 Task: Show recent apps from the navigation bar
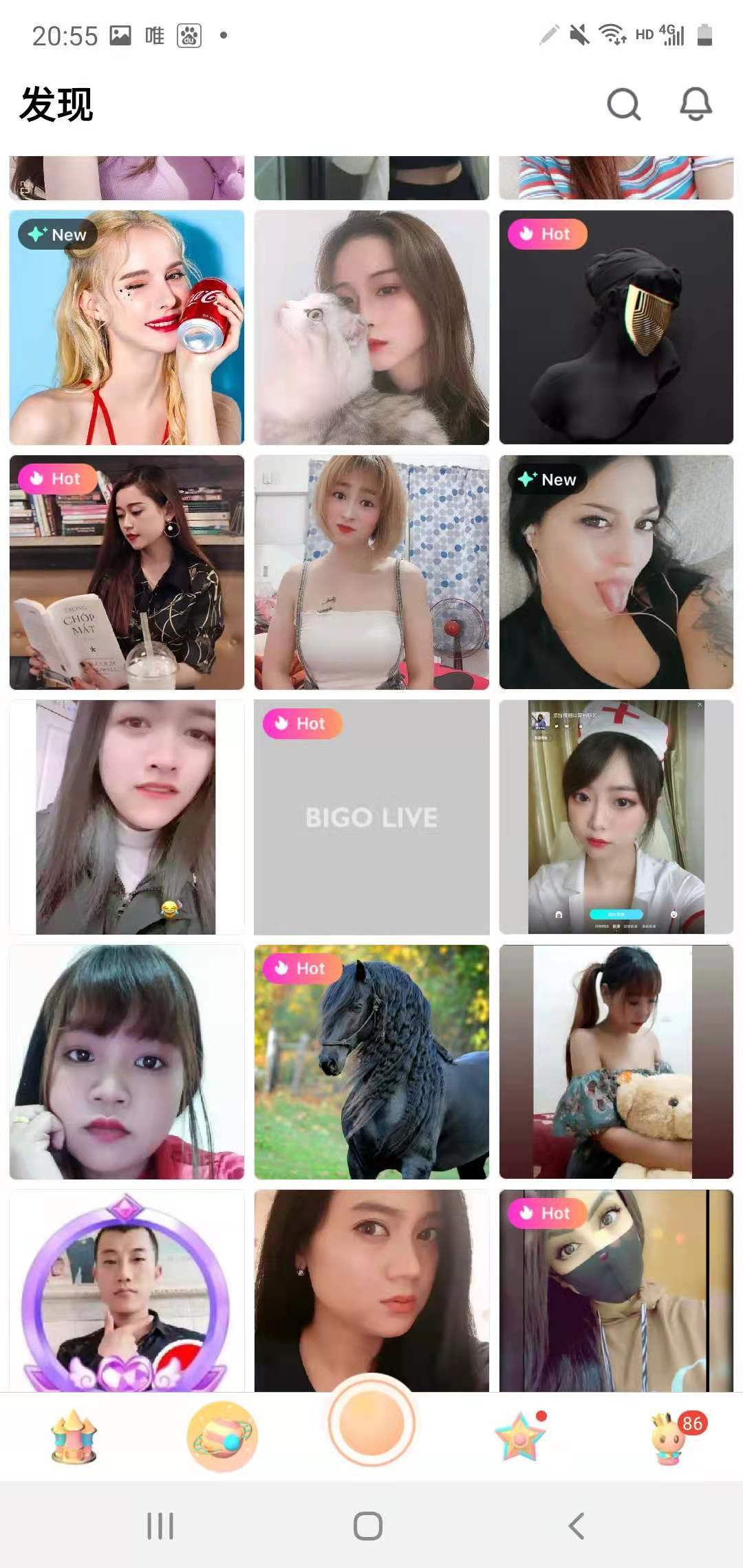pyautogui.click(x=160, y=1526)
